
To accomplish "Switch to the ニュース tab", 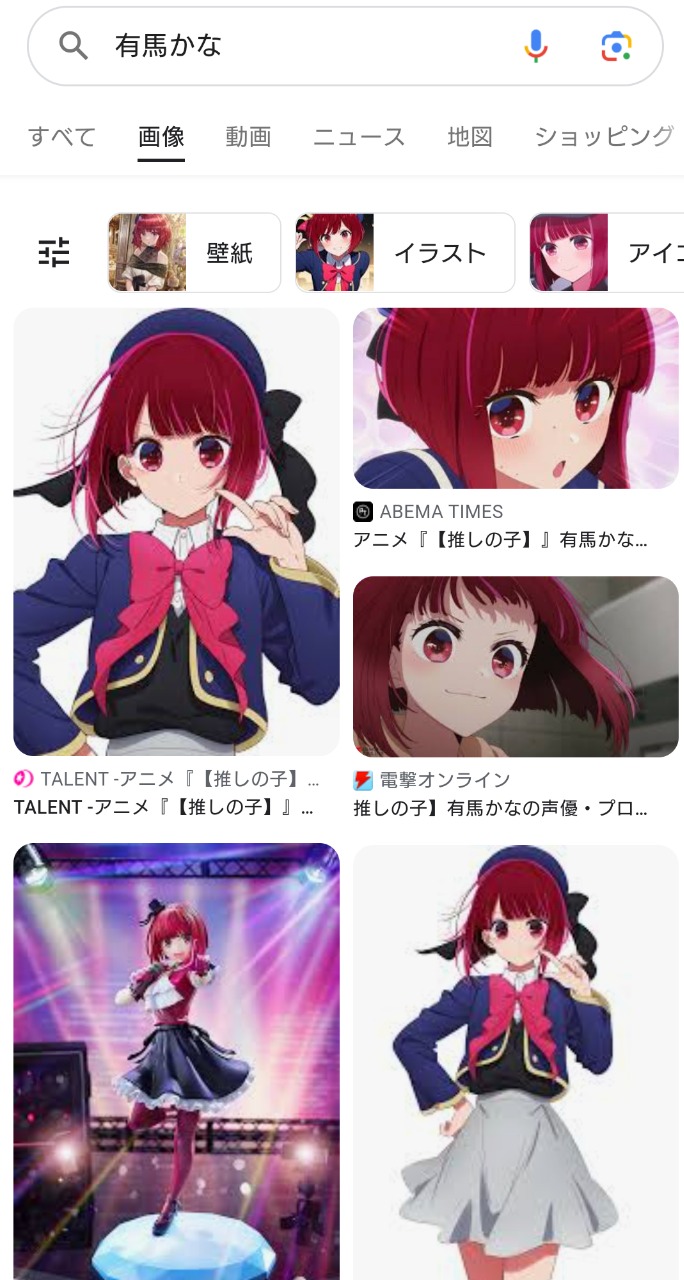I will pyautogui.click(x=359, y=137).
